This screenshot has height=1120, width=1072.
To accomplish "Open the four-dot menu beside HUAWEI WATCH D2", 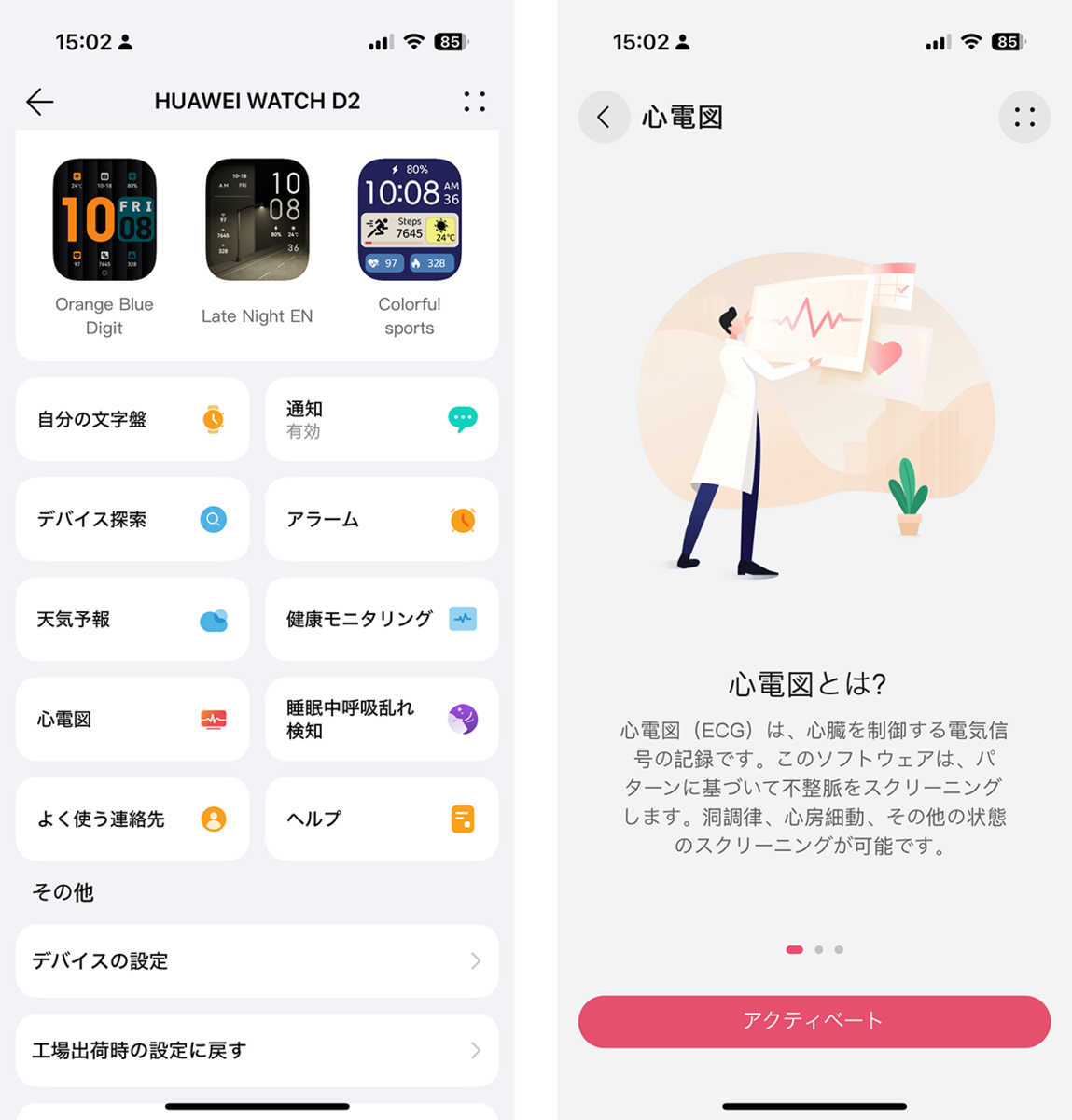I will point(474,102).
